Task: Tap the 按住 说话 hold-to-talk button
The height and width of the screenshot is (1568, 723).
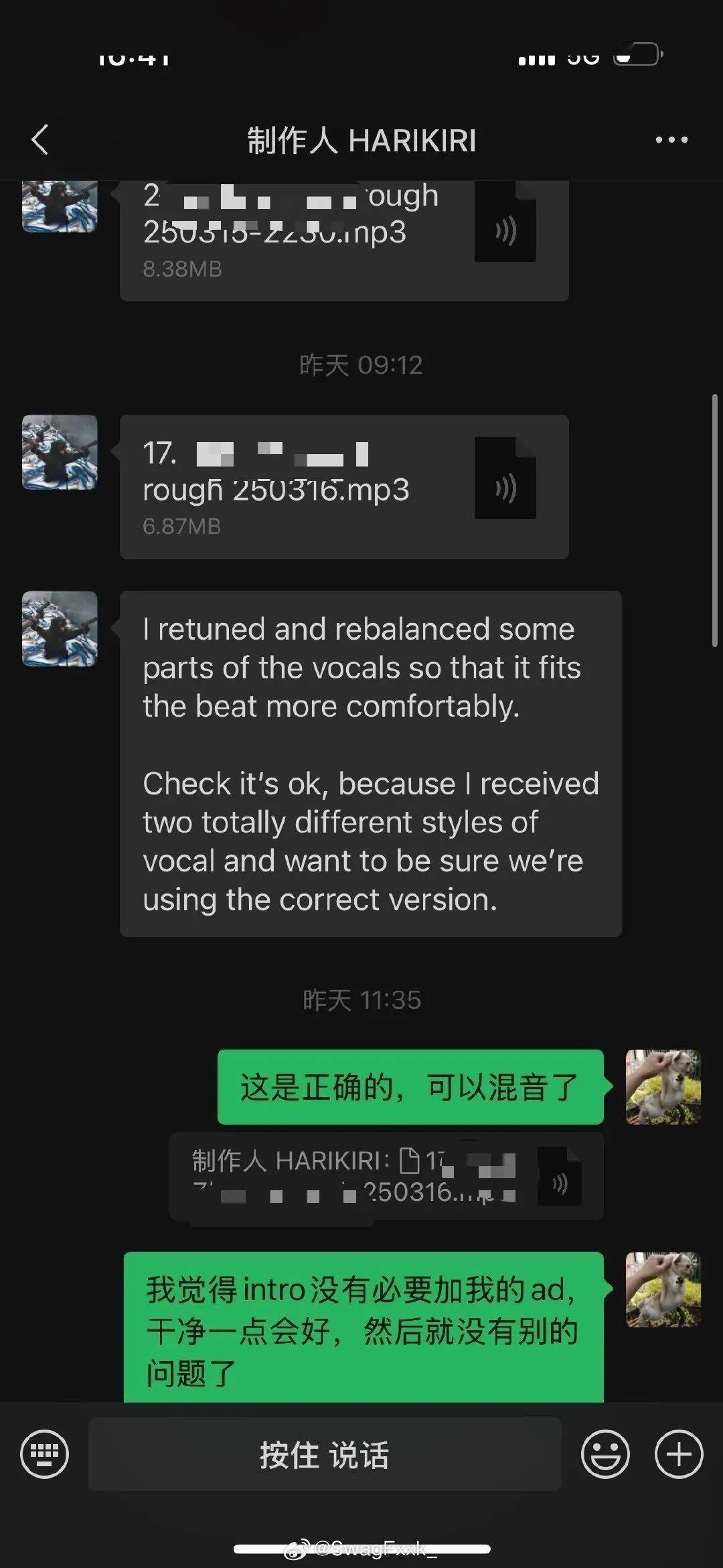Action: (324, 1454)
